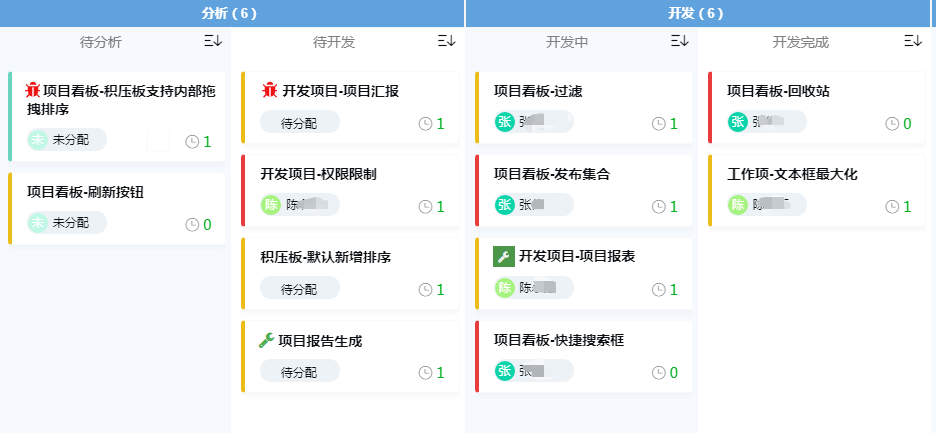939x433 pixels.
Task: Sort the 待开发 column
Action: tap(447, 41)
